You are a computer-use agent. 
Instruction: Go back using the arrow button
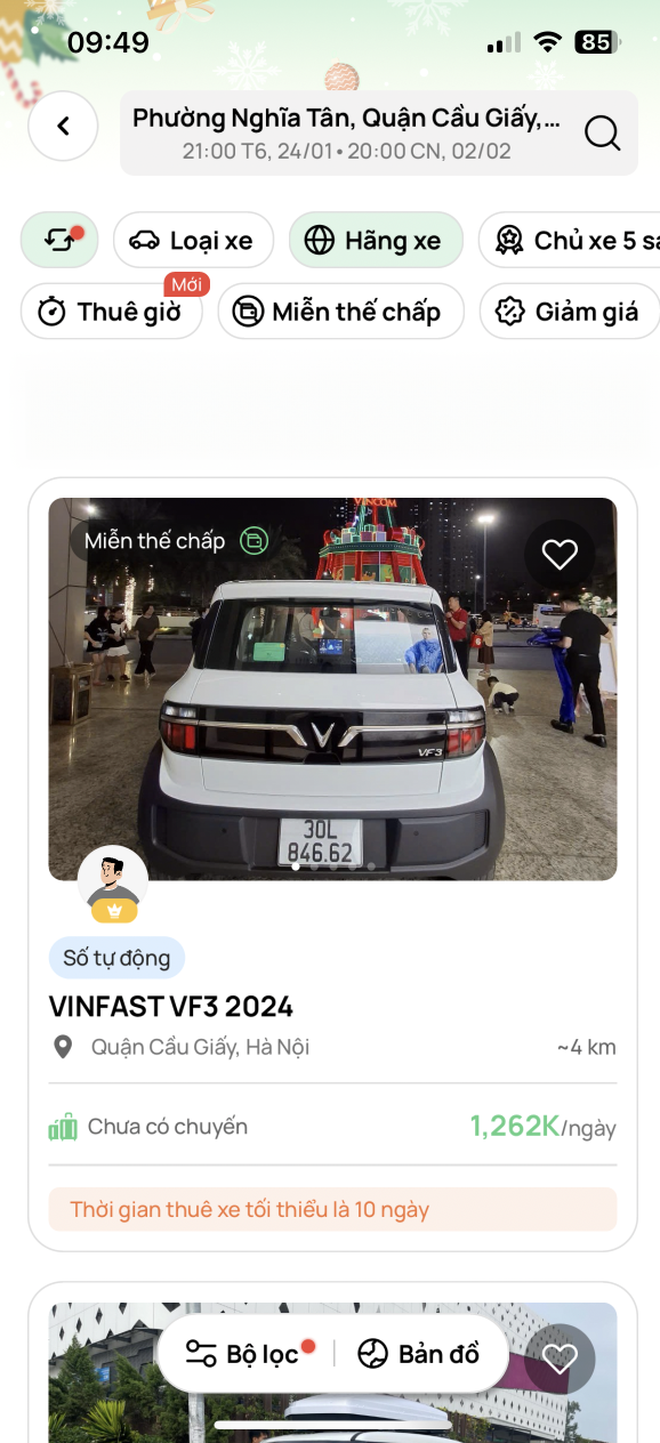(63, 126)
